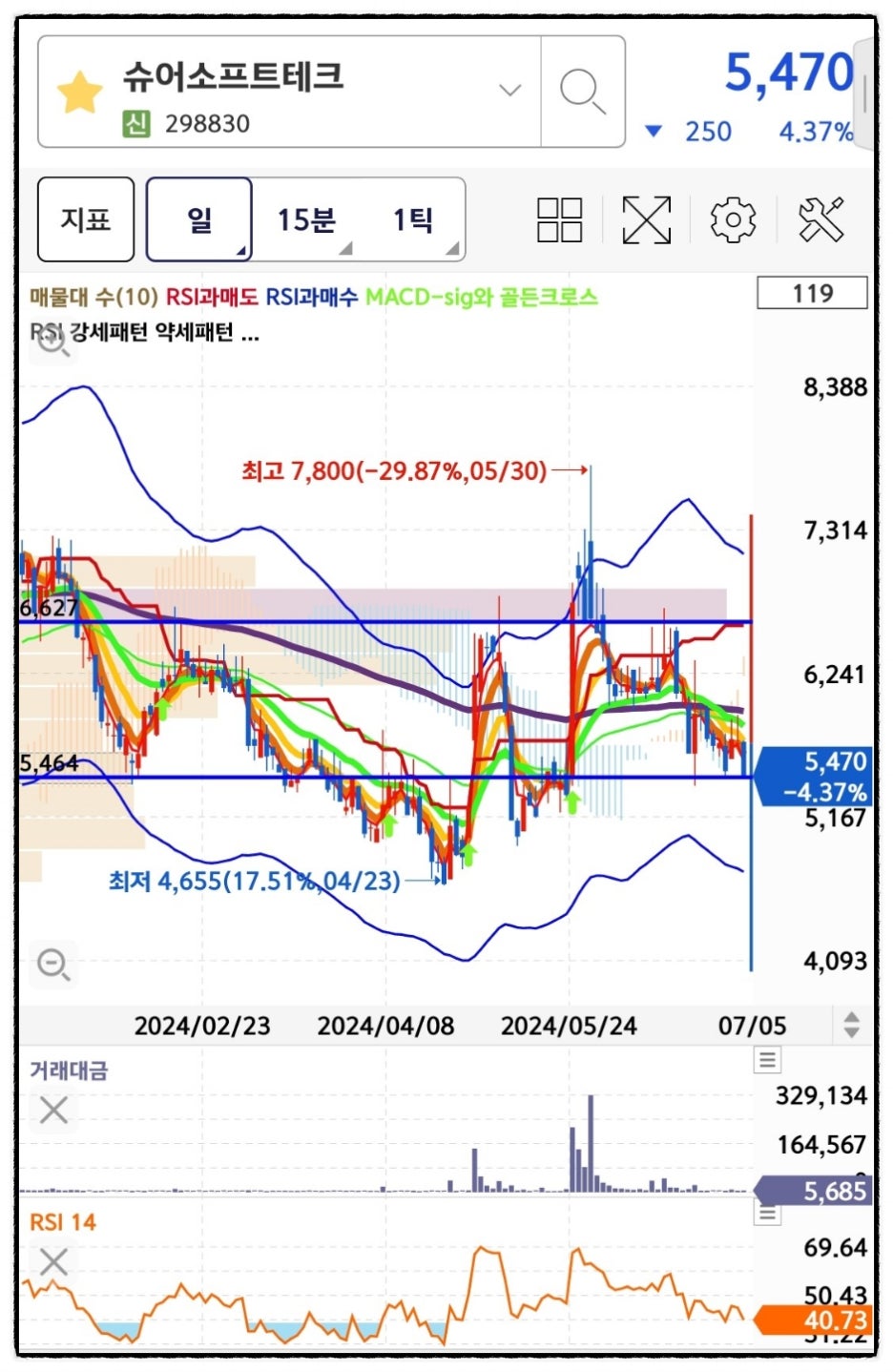Image resolution: width=893 pixels, height=1372 pixels.
Task: Open the 지표 indicators button
Action: click(x=86, y=219)
